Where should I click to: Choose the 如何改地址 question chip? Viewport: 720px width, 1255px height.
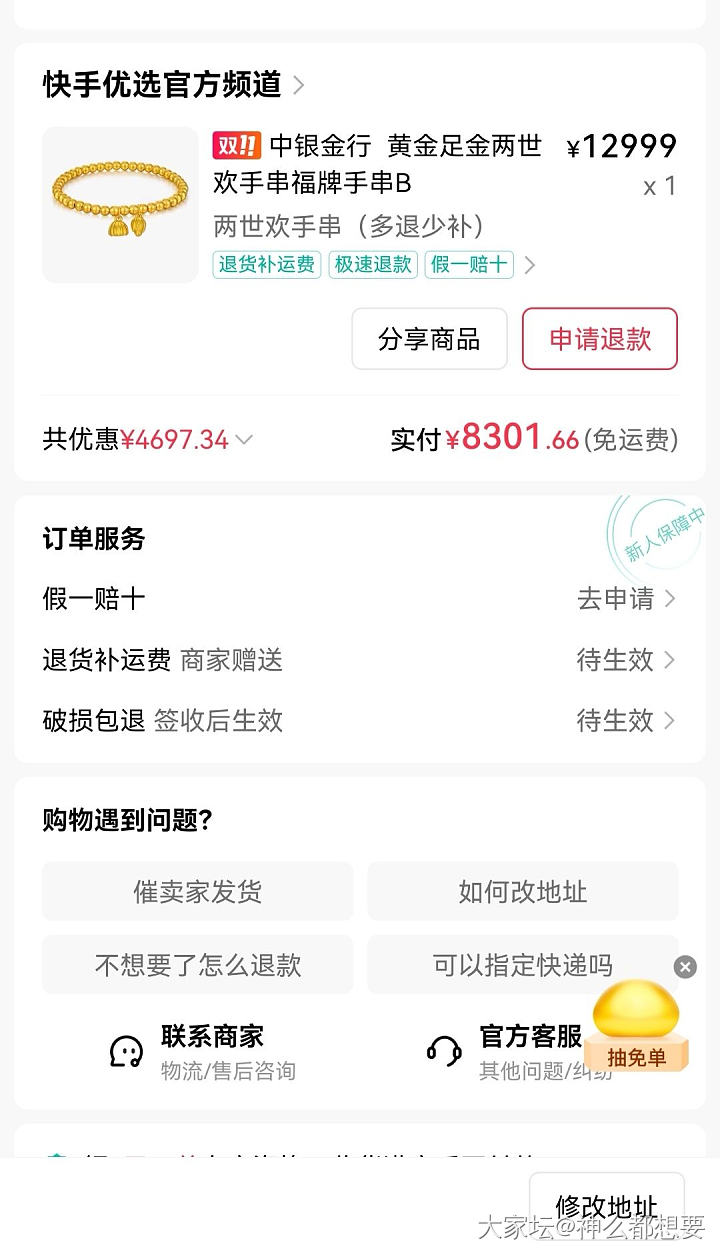pyautogui.click(x=522, y=891)
